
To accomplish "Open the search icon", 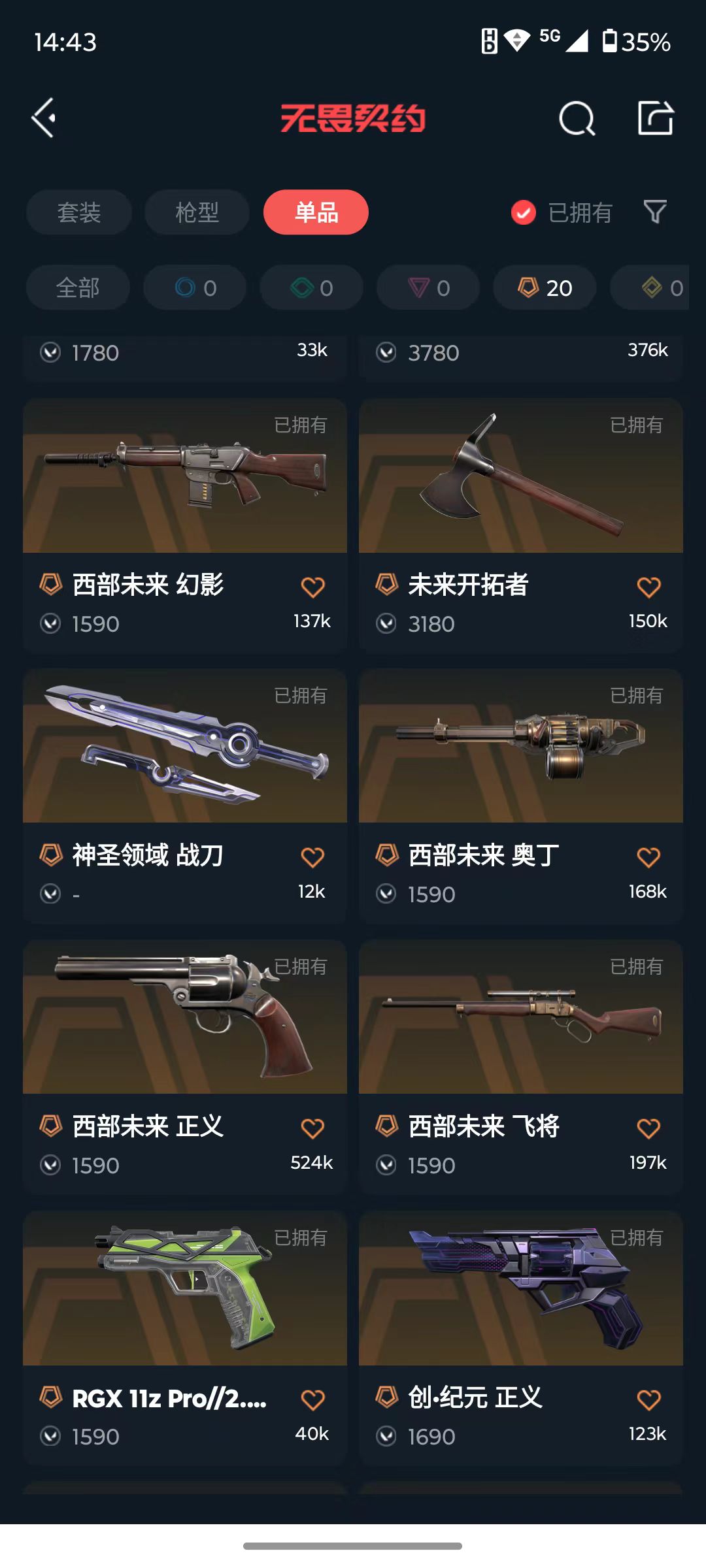I will (577, 119).
